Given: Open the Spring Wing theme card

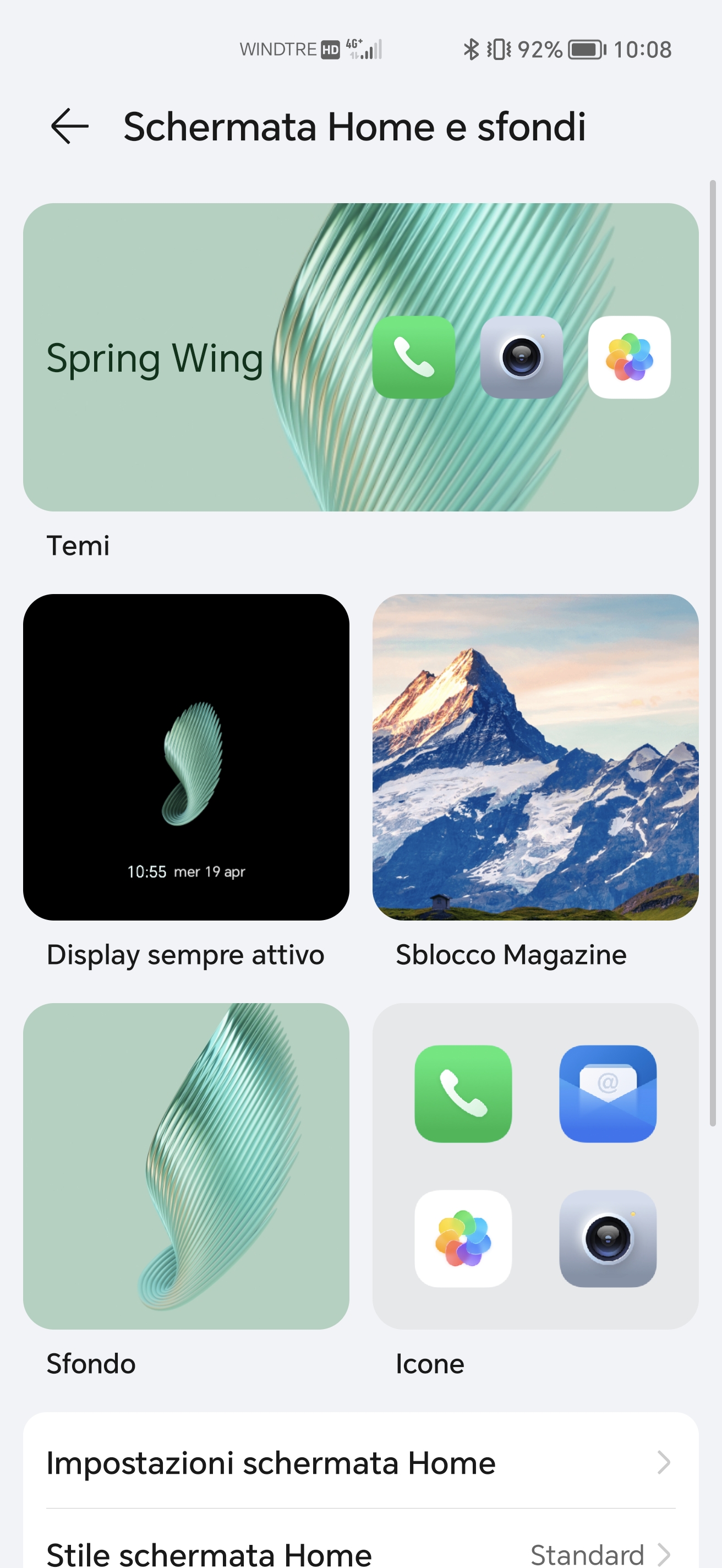Looking at the screenshot, I should click(360, 357).
